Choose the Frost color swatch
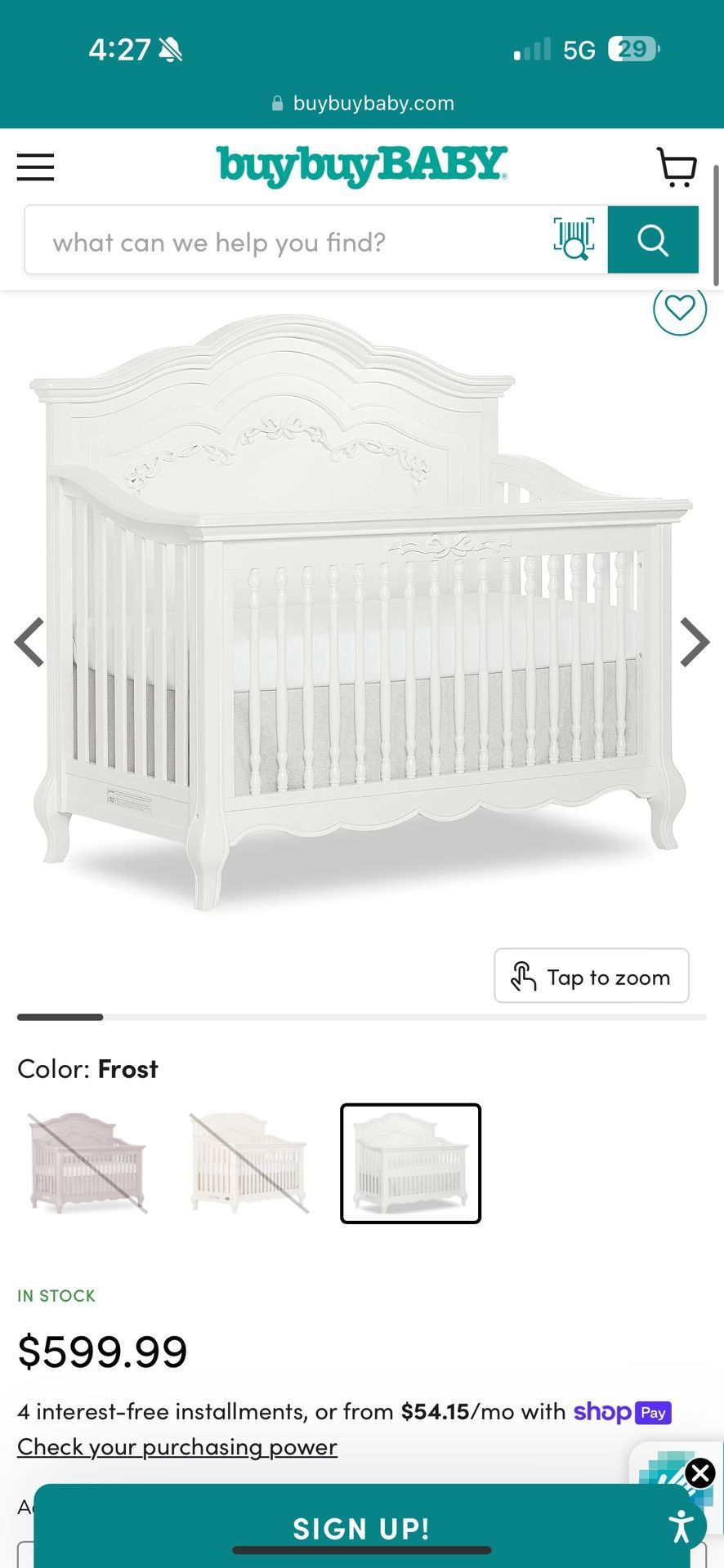The height and width of the screenshot is (1568, 724). coord(410,1163)
